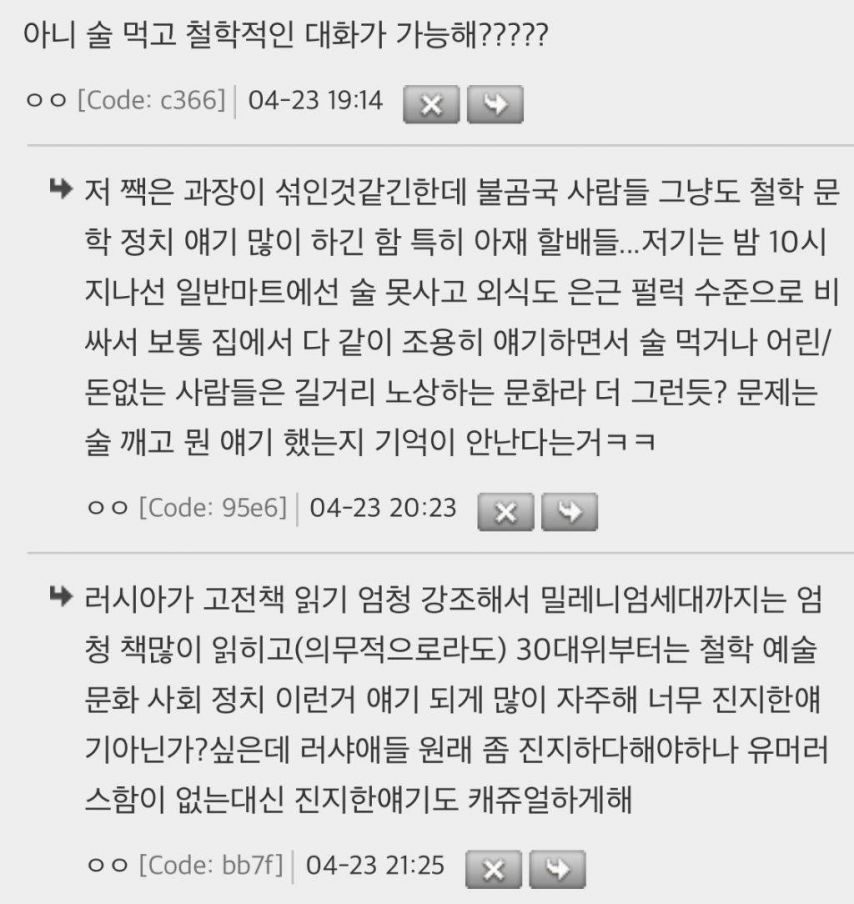The width and height of the screenshot is (854, 904).
Task: Delete the comment by Code: c366
Action: pyautogui.click(x=431, y=105)
